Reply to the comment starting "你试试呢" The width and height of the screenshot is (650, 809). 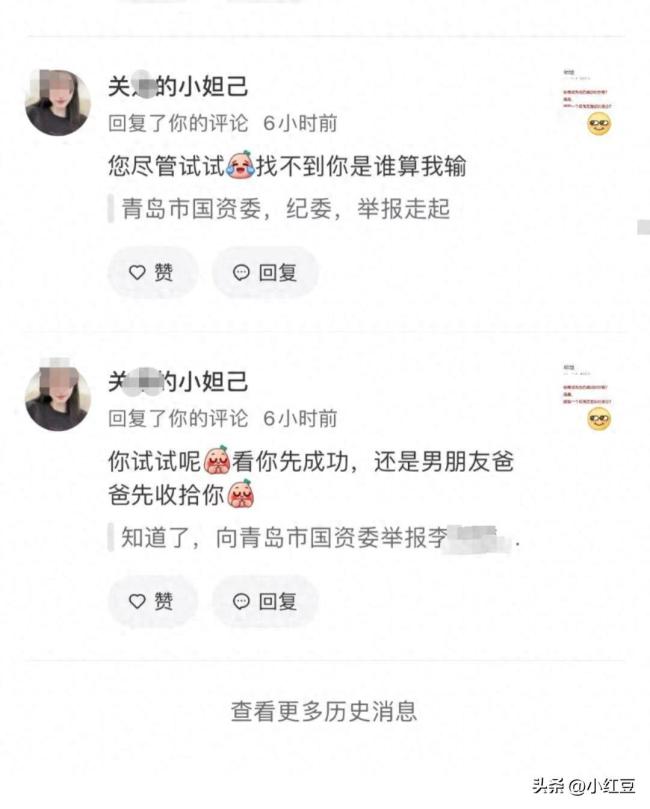coord(265,601)
